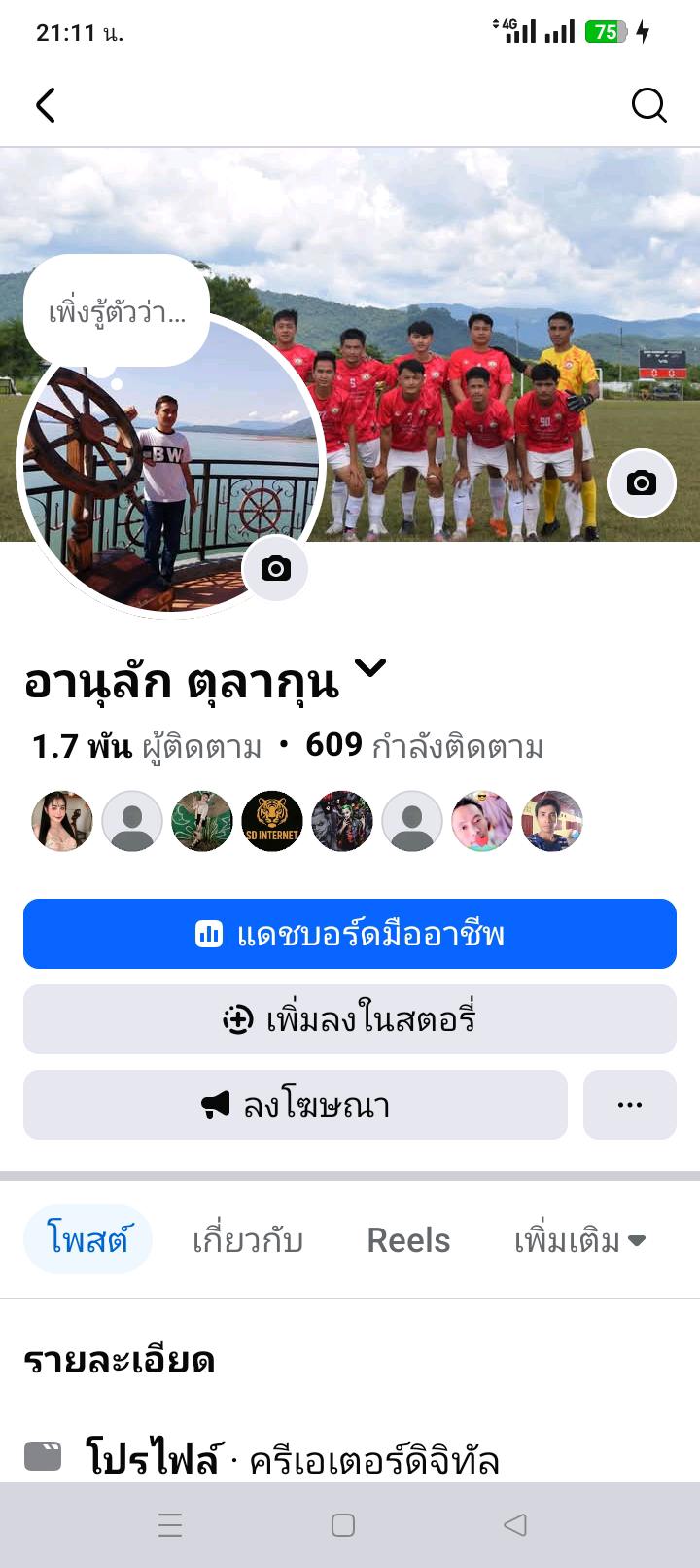Expand the เพิ่มเติม dropdown tab

pos(579,1240)
